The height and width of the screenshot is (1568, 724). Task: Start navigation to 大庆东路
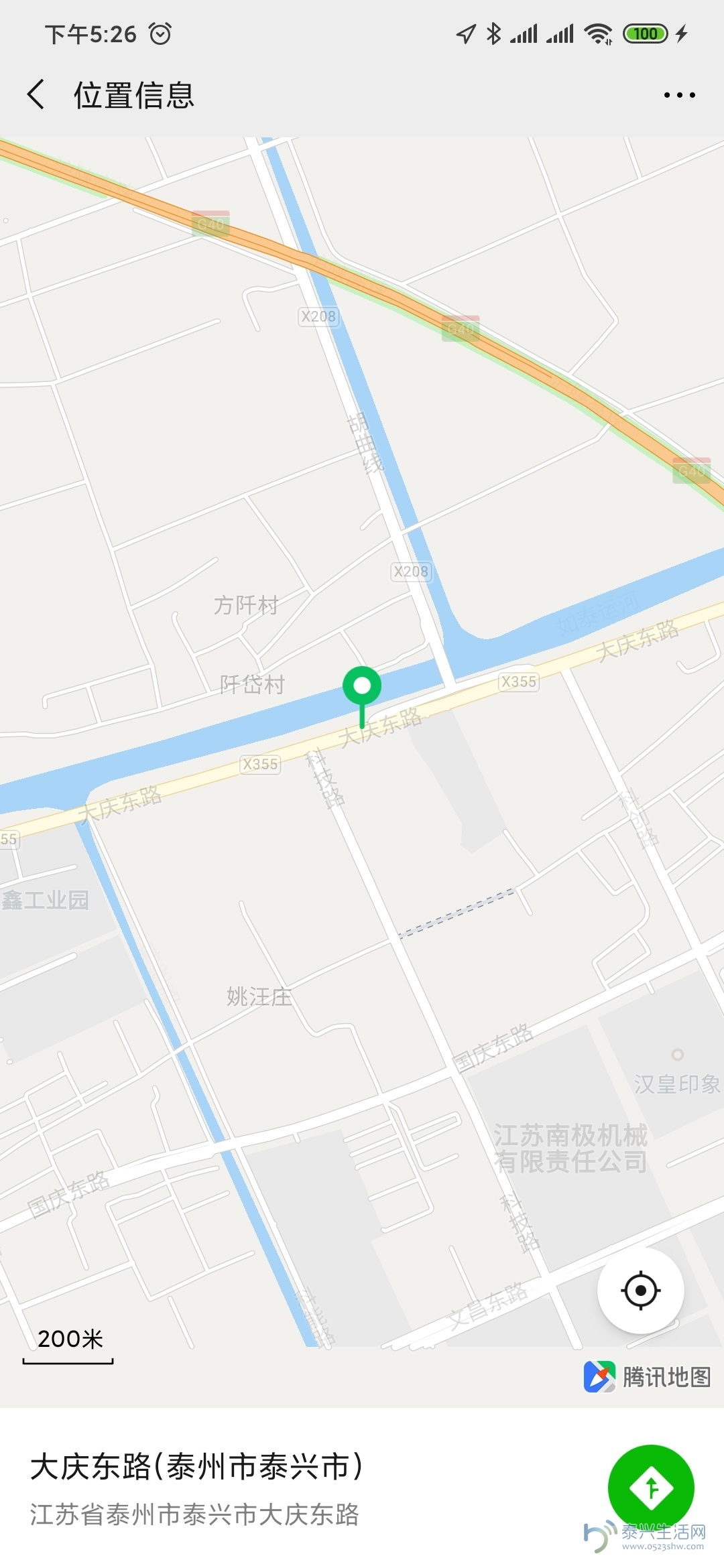(x=650, y=1488)
